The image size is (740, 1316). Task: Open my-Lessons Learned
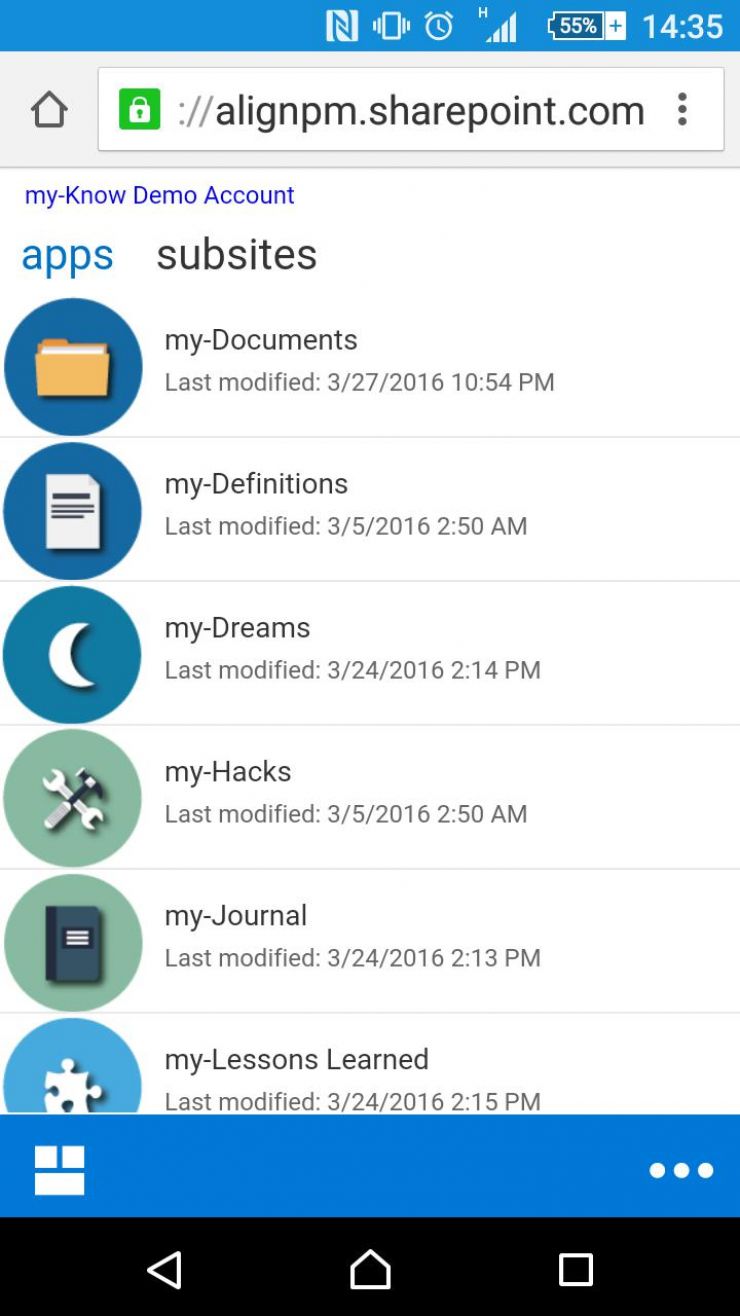(x=370, y=1065)
